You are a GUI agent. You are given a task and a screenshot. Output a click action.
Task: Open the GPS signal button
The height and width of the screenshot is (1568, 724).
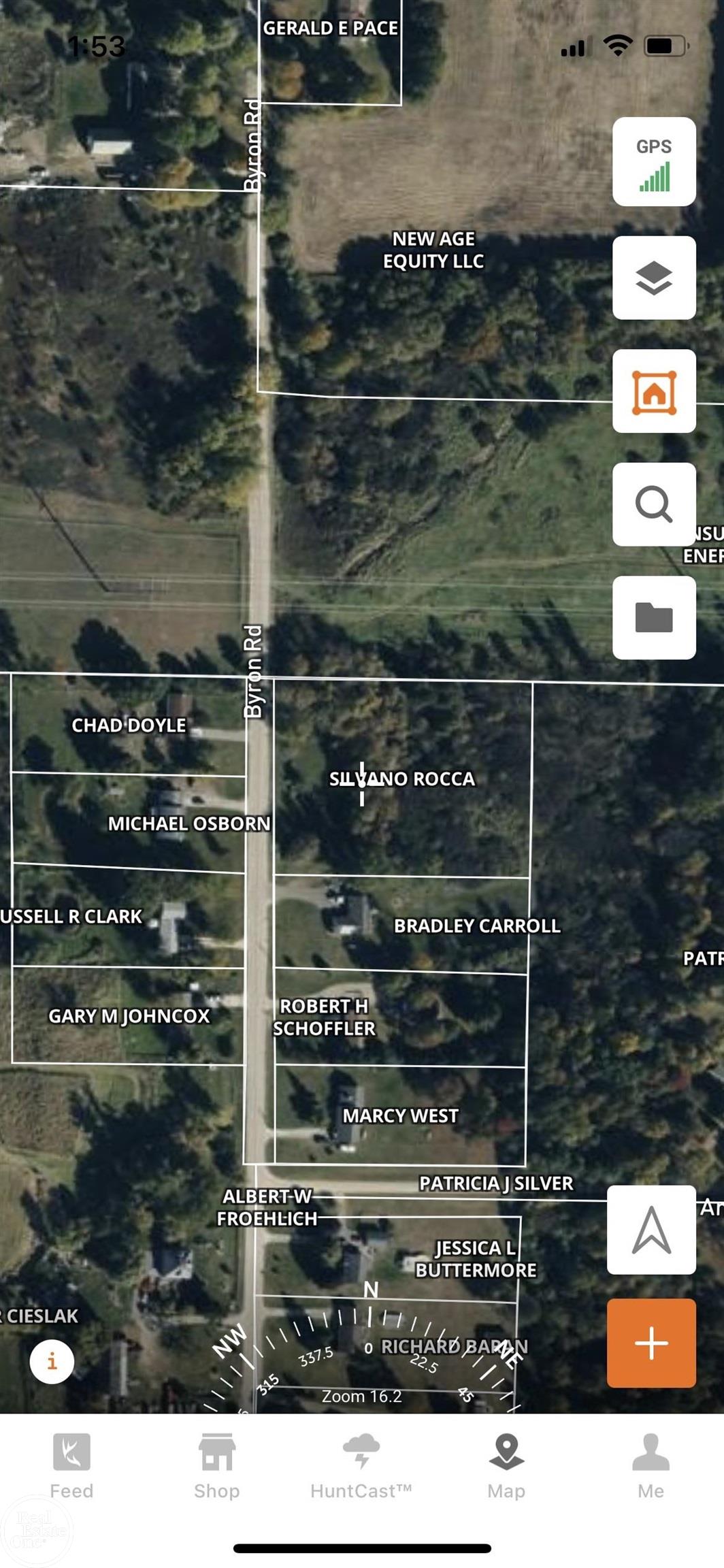654,162
